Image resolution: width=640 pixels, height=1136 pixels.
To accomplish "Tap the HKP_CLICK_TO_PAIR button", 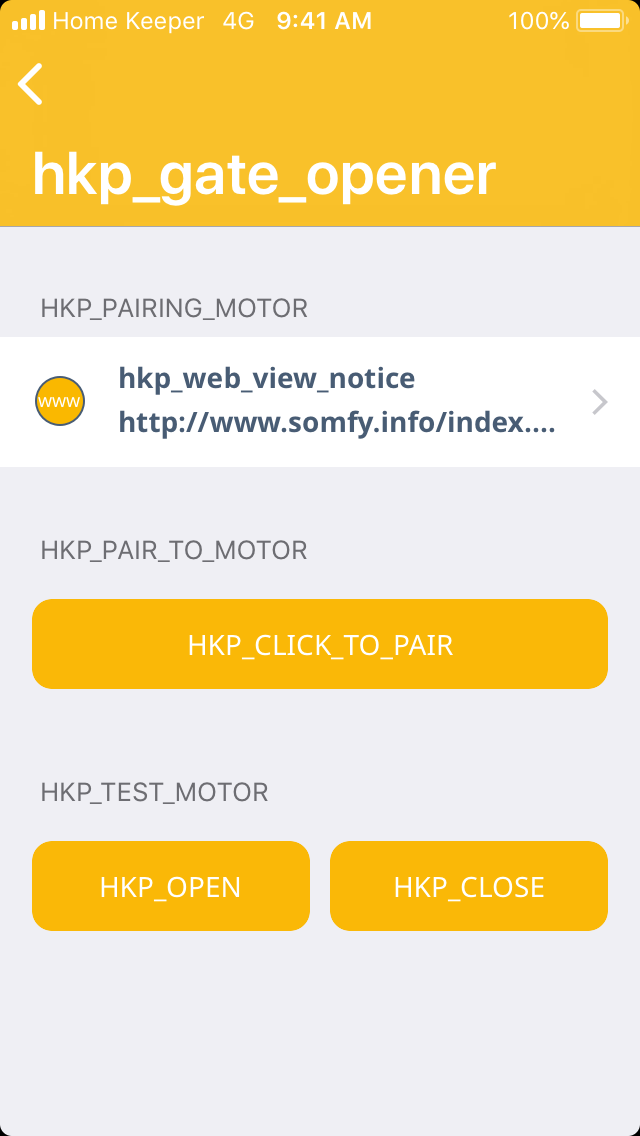I will [320, 644].
